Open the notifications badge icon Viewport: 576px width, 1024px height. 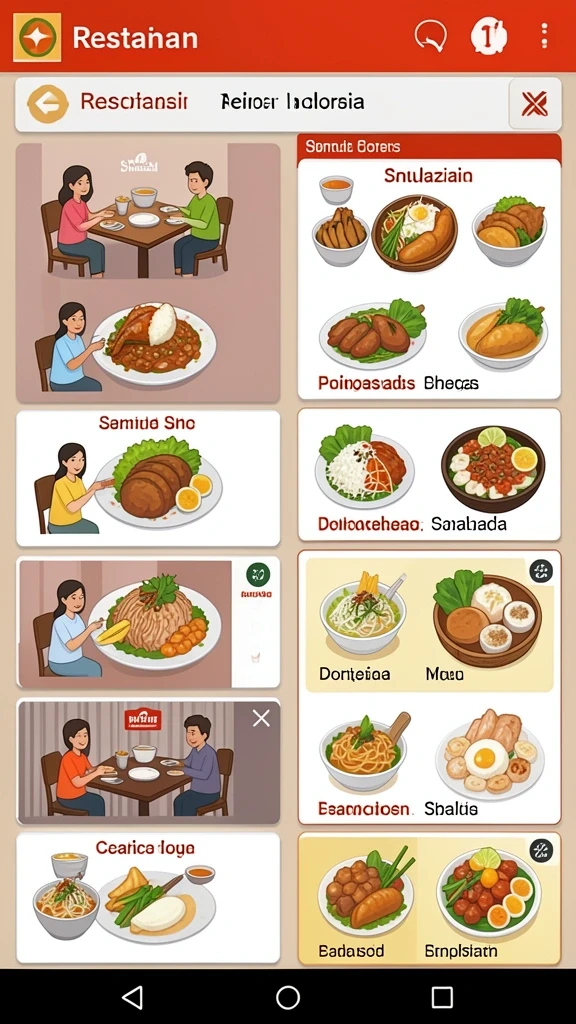(488, 36)
